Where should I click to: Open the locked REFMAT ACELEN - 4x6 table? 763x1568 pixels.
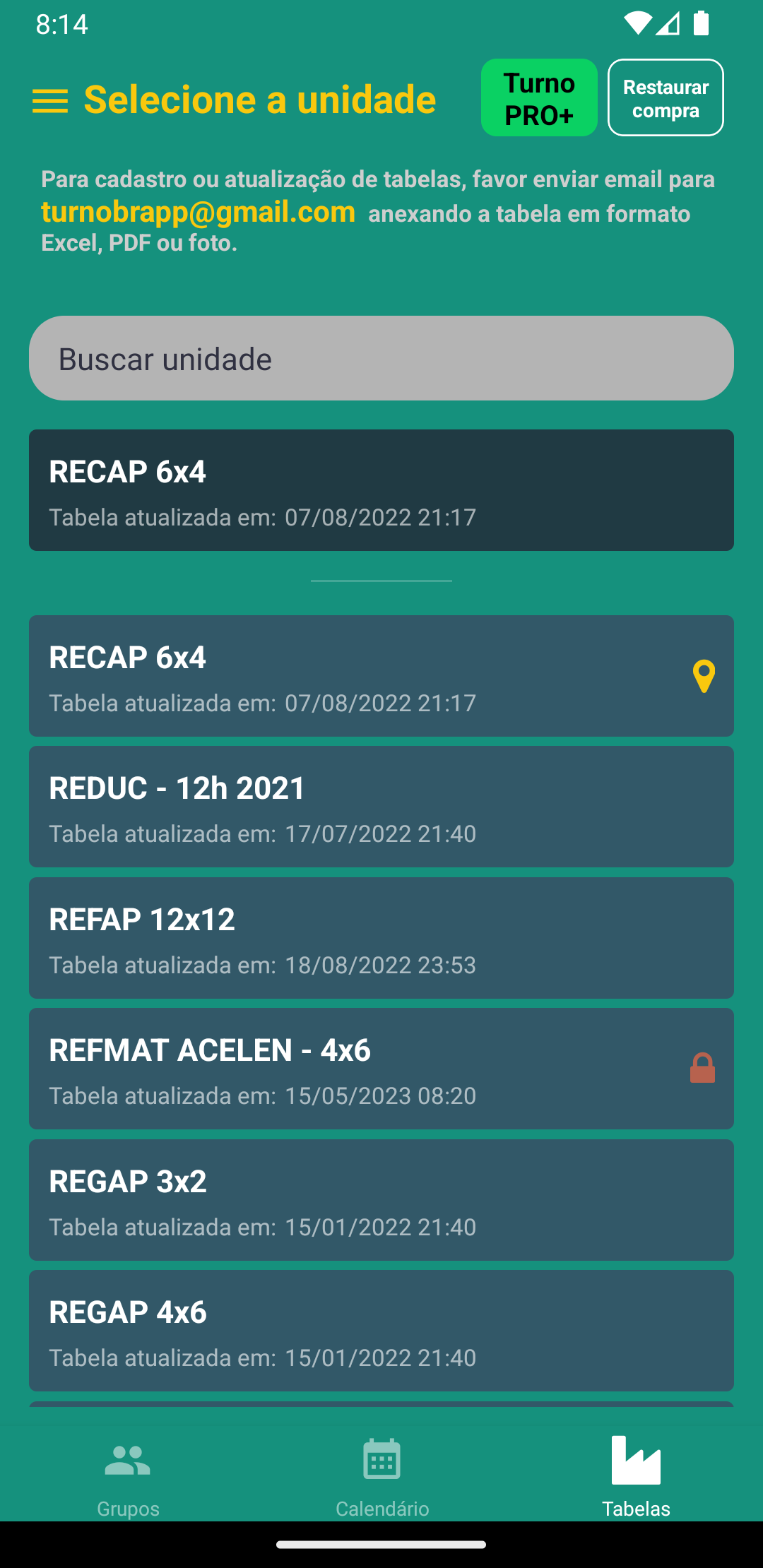coord(381,1069)
